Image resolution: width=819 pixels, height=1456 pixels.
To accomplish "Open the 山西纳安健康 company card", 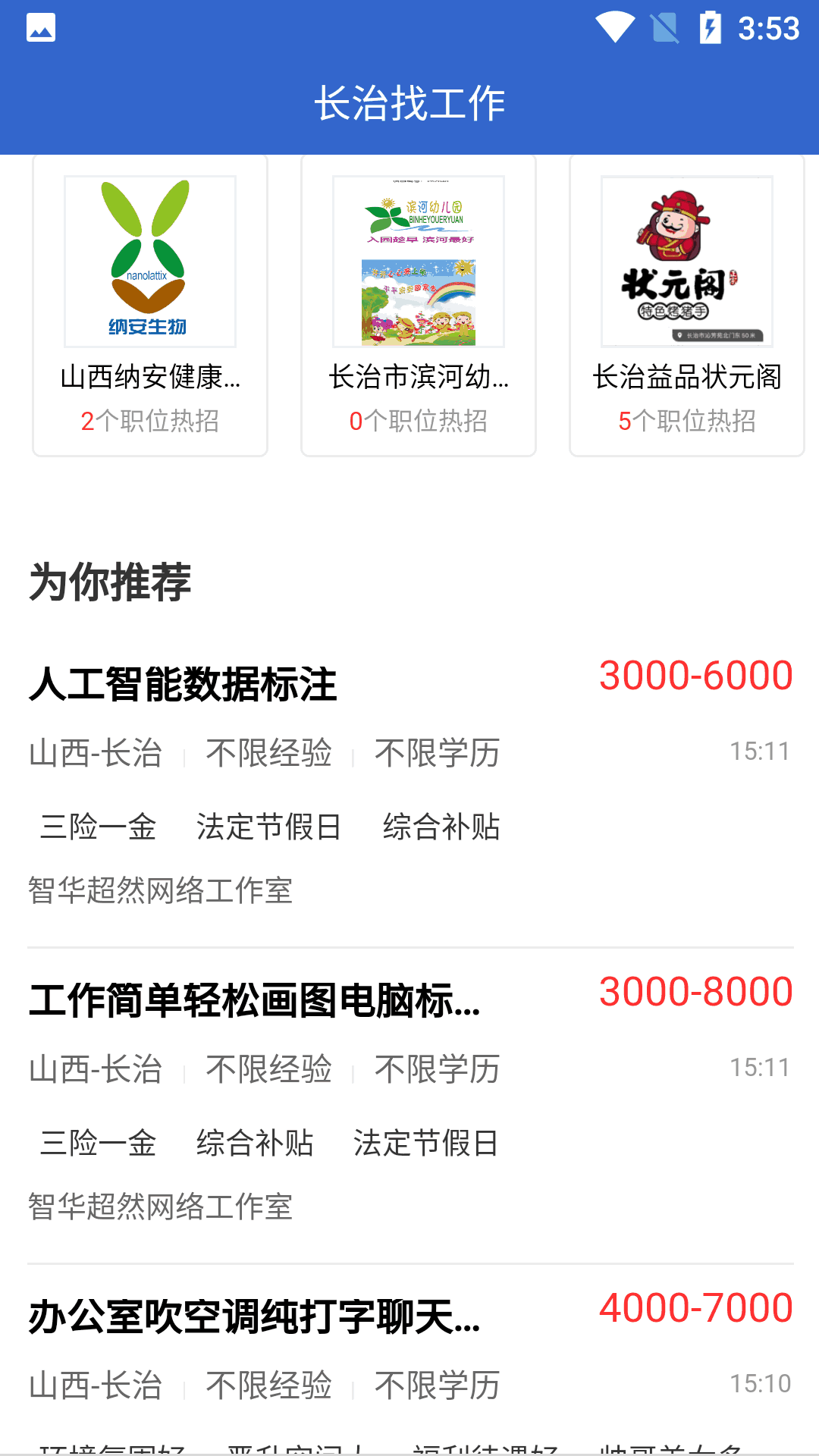I will click(x=150, y=305).
